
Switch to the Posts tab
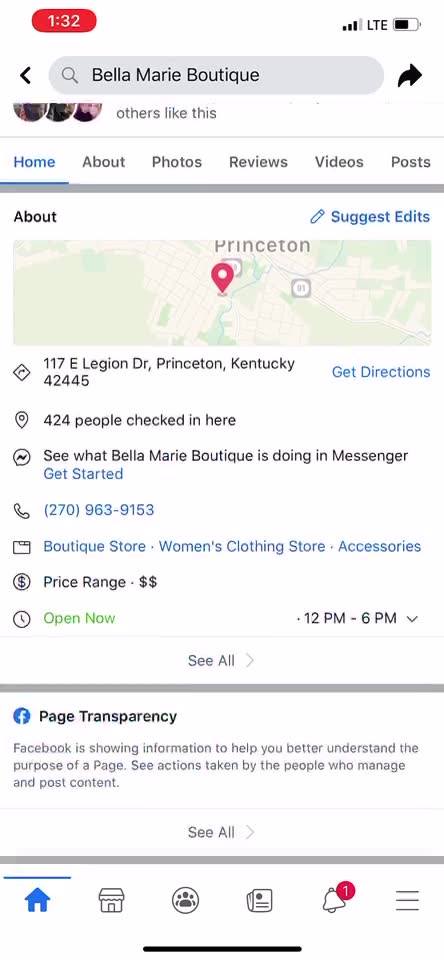410,162
